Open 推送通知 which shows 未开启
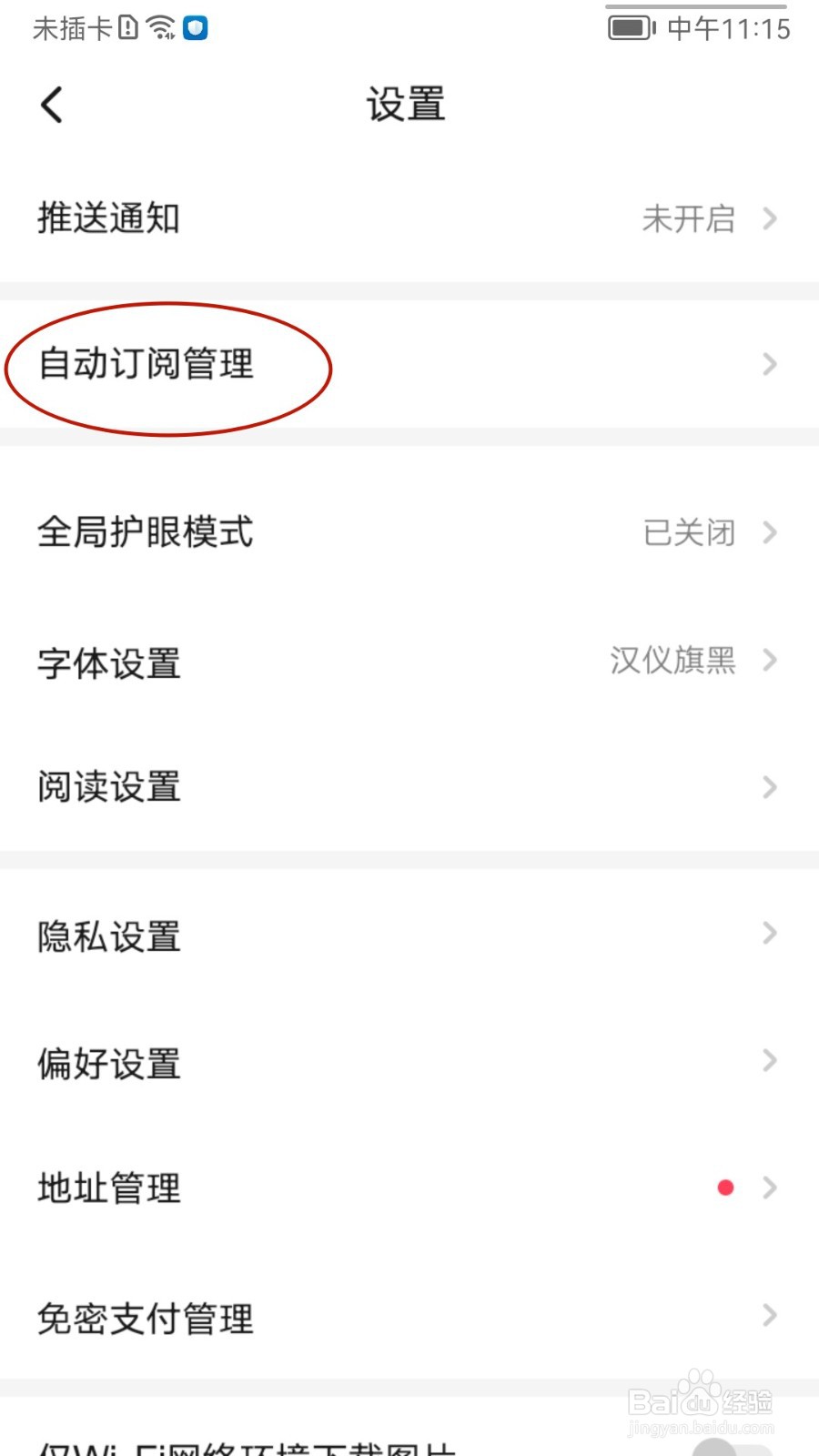 tap(409, 218)
